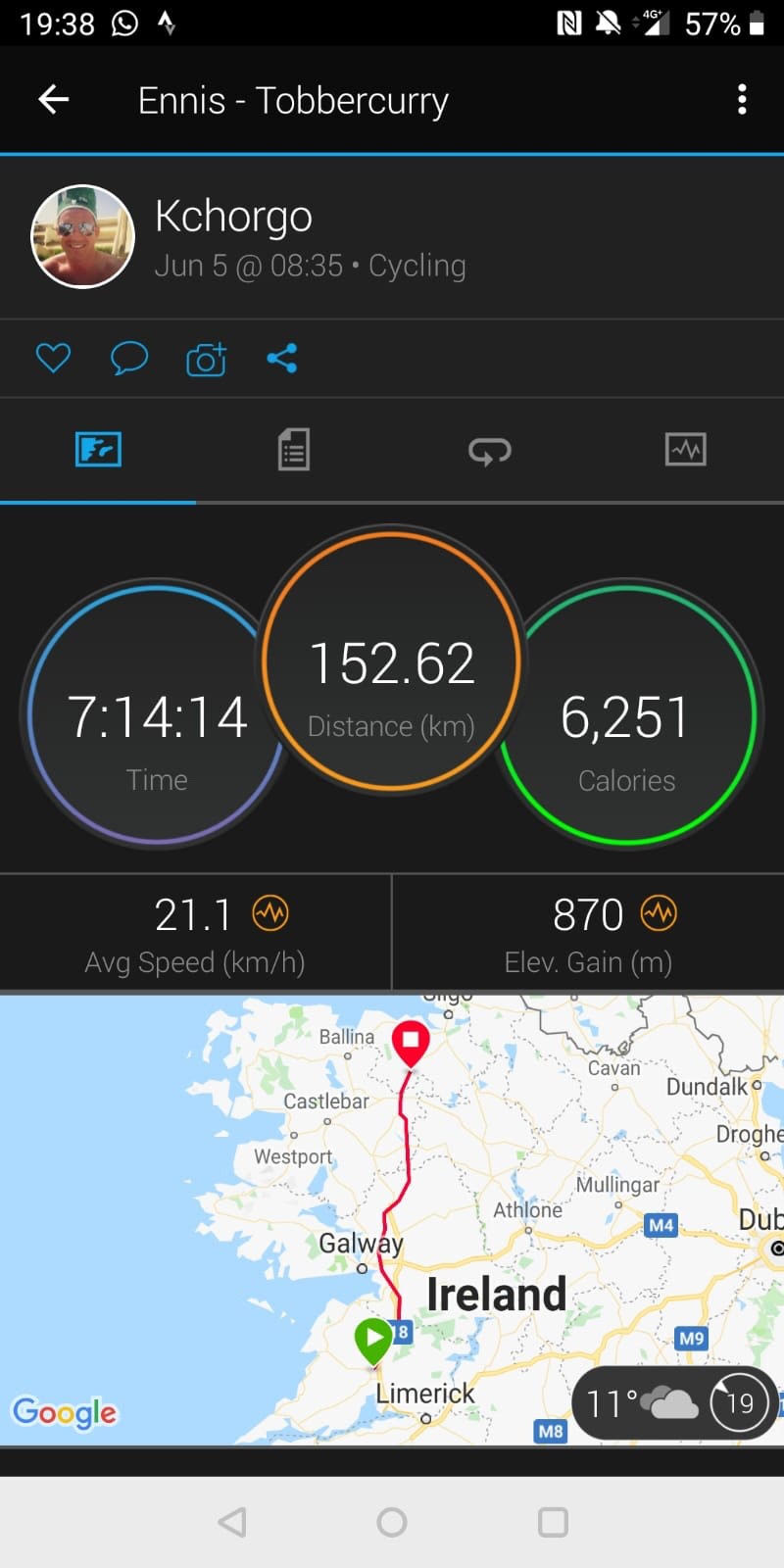Viewport: 784px width, 1568px height.
Task: Switch to the charts tab
Action: (686, 450)
